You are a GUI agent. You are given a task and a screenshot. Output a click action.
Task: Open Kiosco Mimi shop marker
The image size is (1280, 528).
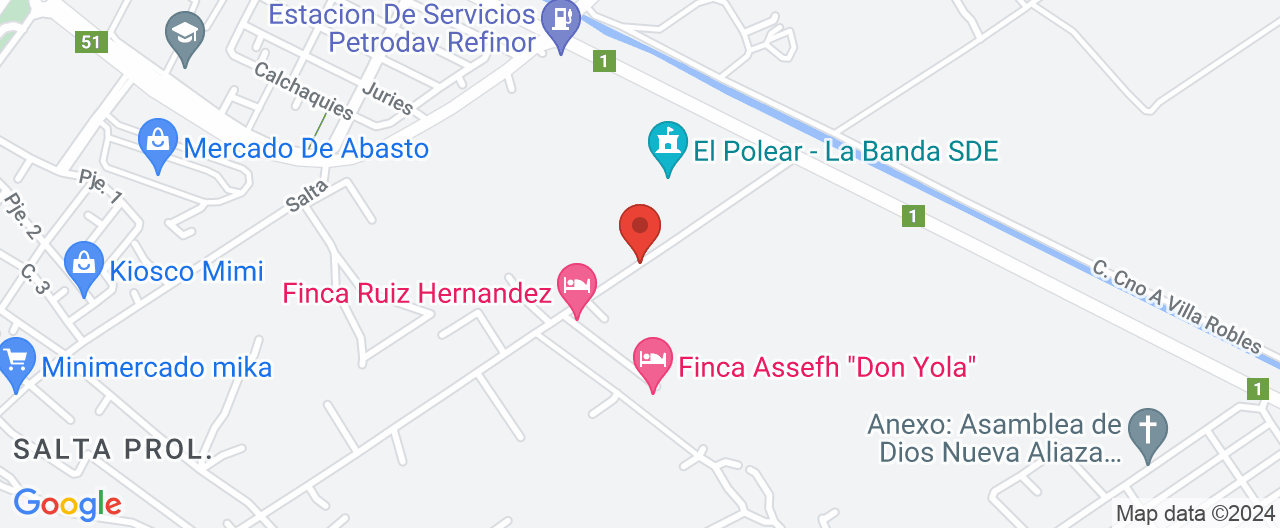click(x=85, y=265)
